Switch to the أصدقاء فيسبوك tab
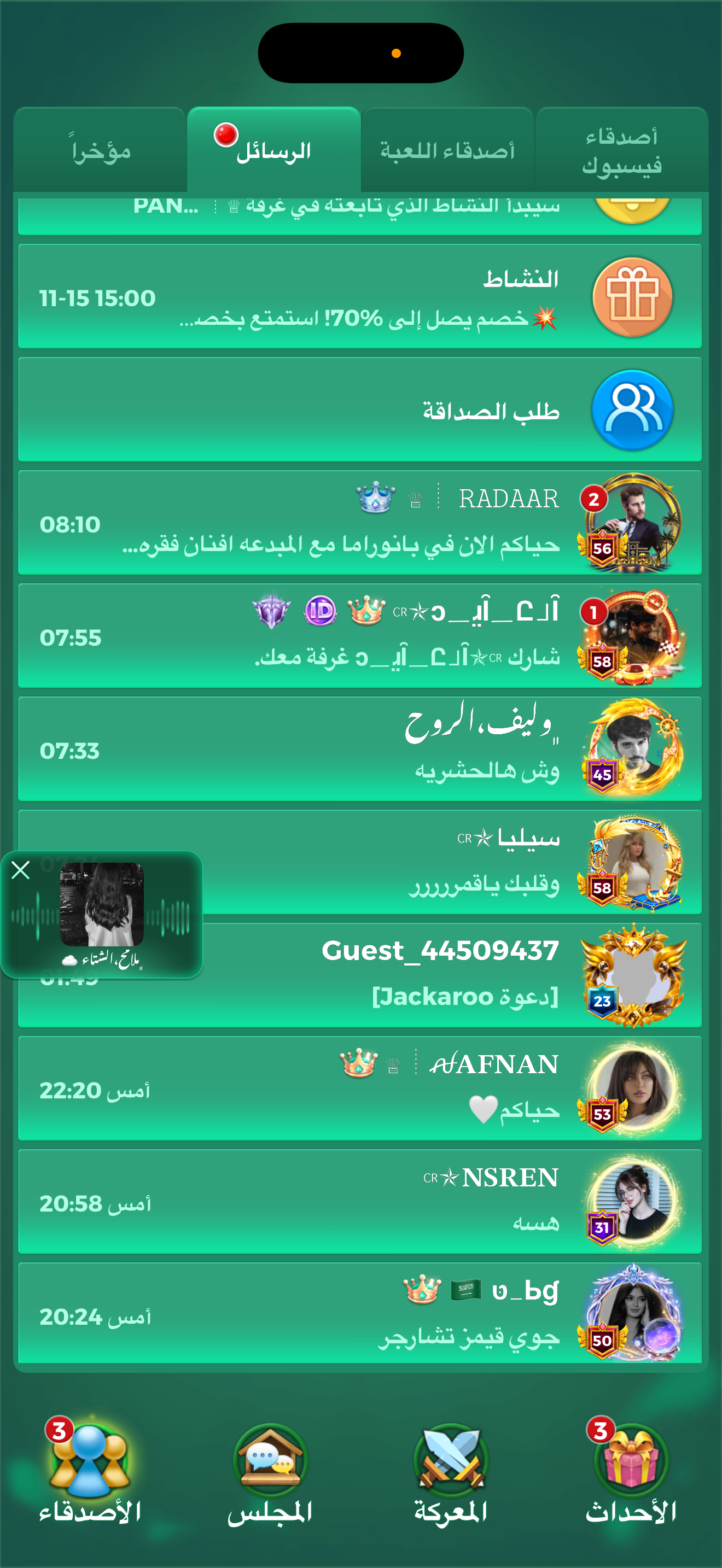This screenshot has height=1568, width=722. [x=621, y=150]
